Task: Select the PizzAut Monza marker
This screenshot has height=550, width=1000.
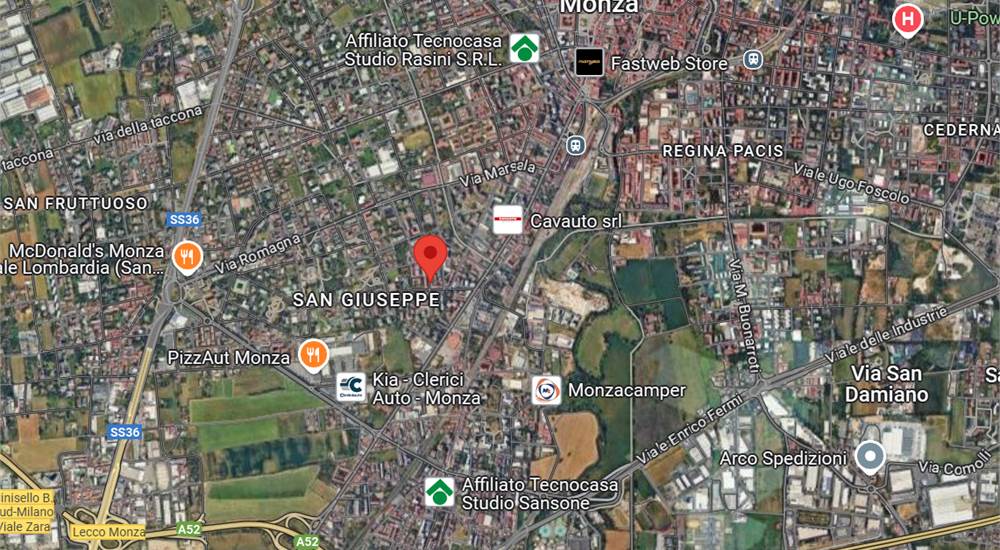Action: pos(314,354)
